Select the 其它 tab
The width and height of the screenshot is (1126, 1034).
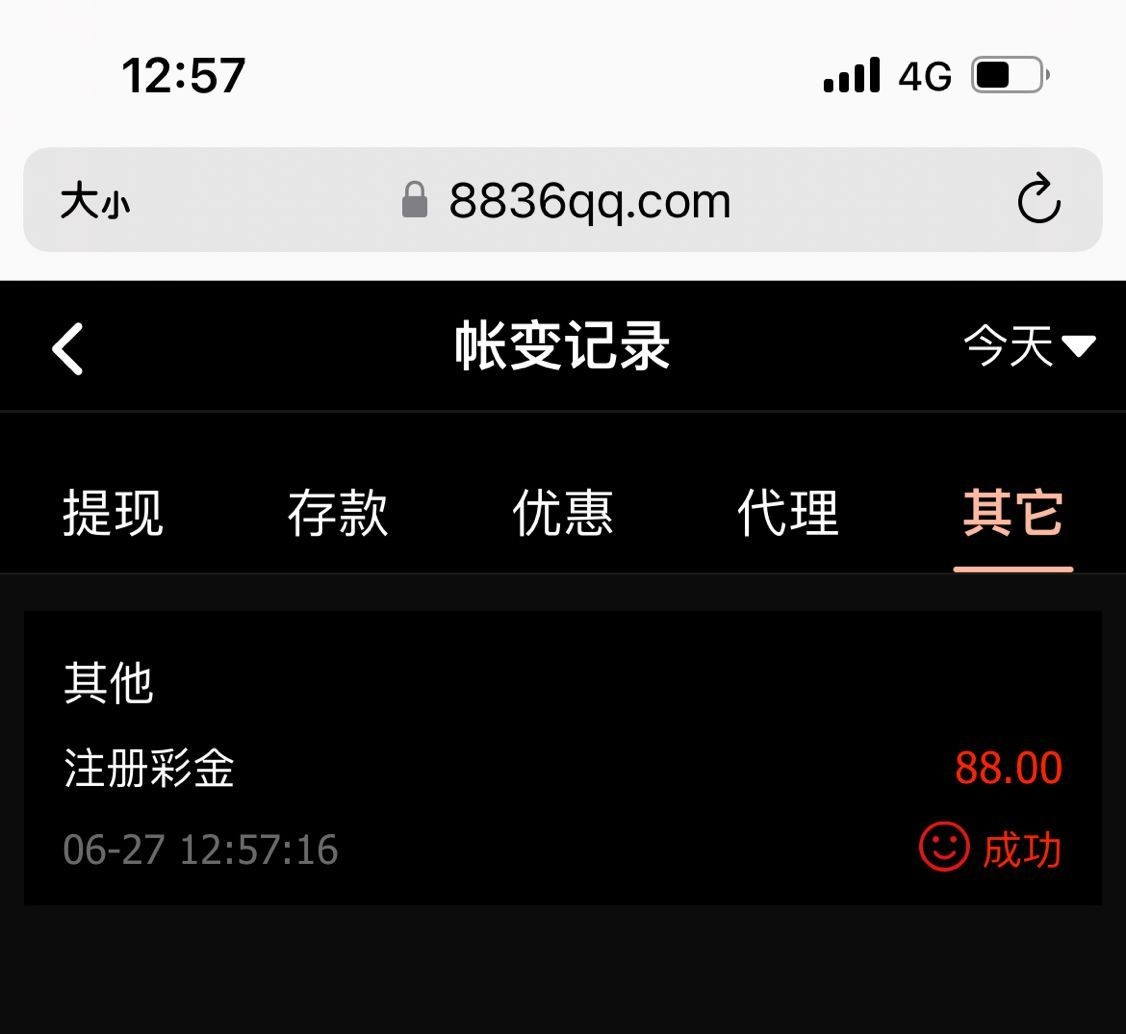pyautogui.click(x=1012, y=514)
